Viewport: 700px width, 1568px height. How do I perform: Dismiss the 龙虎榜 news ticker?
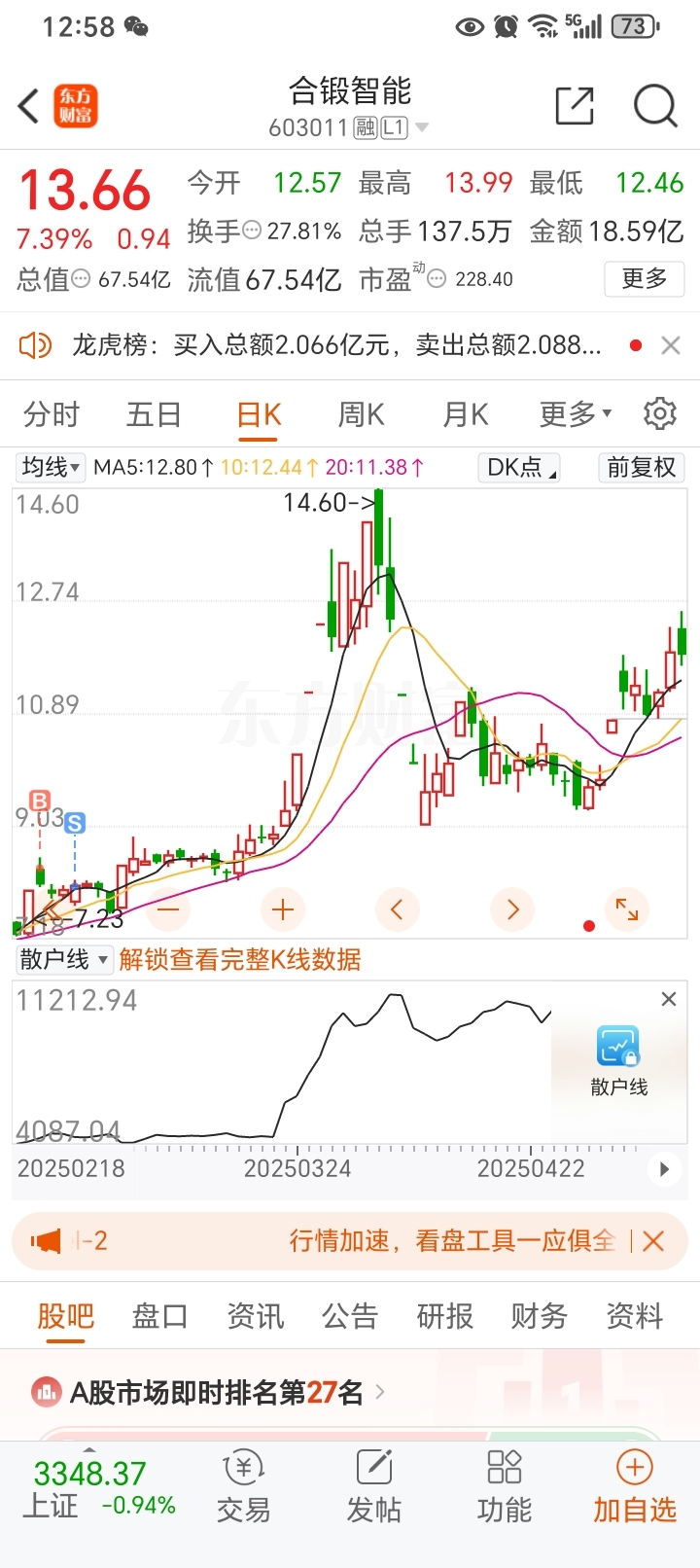tap(671, 345)
